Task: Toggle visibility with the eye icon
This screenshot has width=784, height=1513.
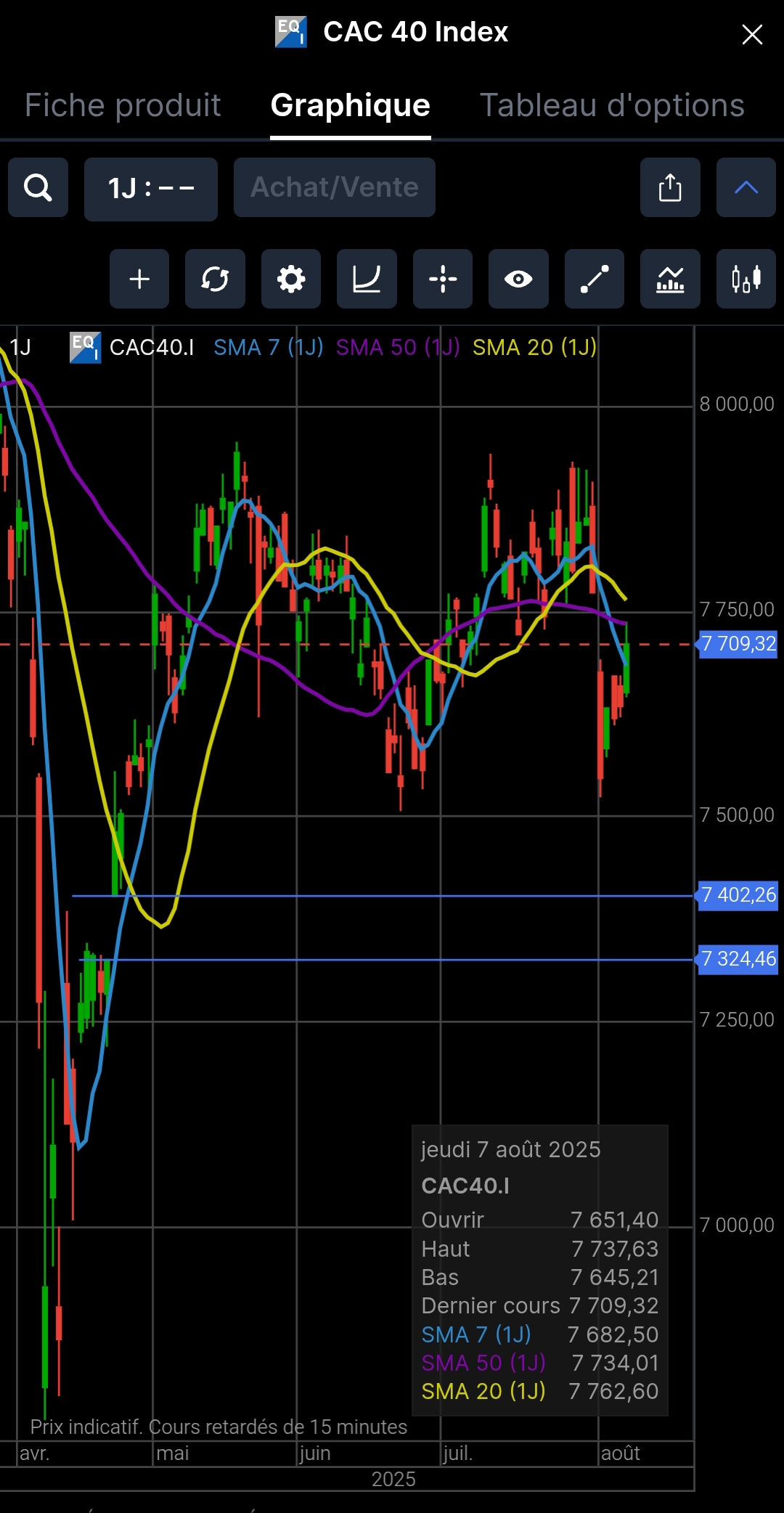Action: click(518, 280)
